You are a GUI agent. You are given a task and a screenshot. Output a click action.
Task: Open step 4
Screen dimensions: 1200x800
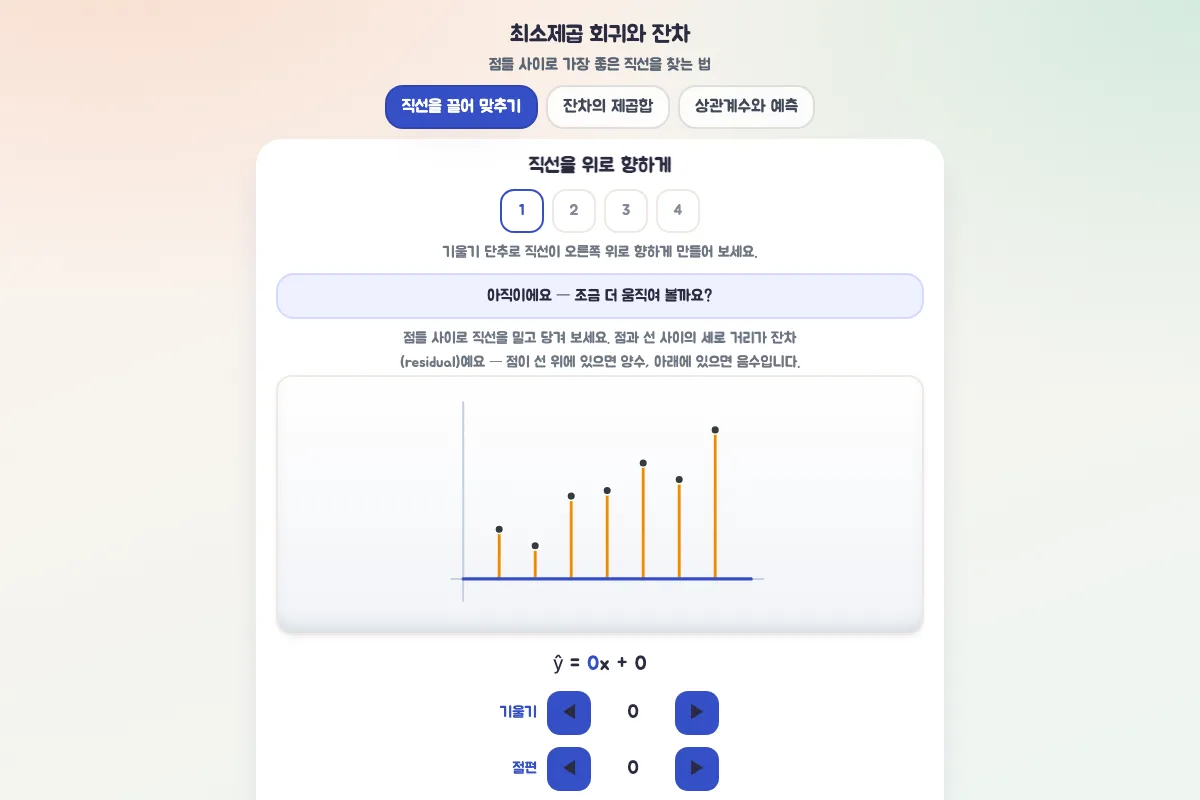click(678, 211)
